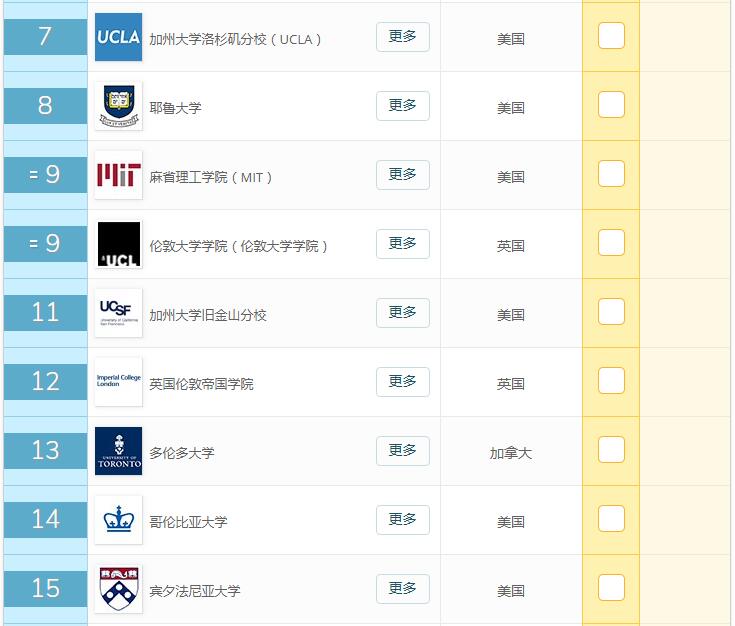
Task: View more on 英国伦敦帝国学院
Action: (402, 382)
